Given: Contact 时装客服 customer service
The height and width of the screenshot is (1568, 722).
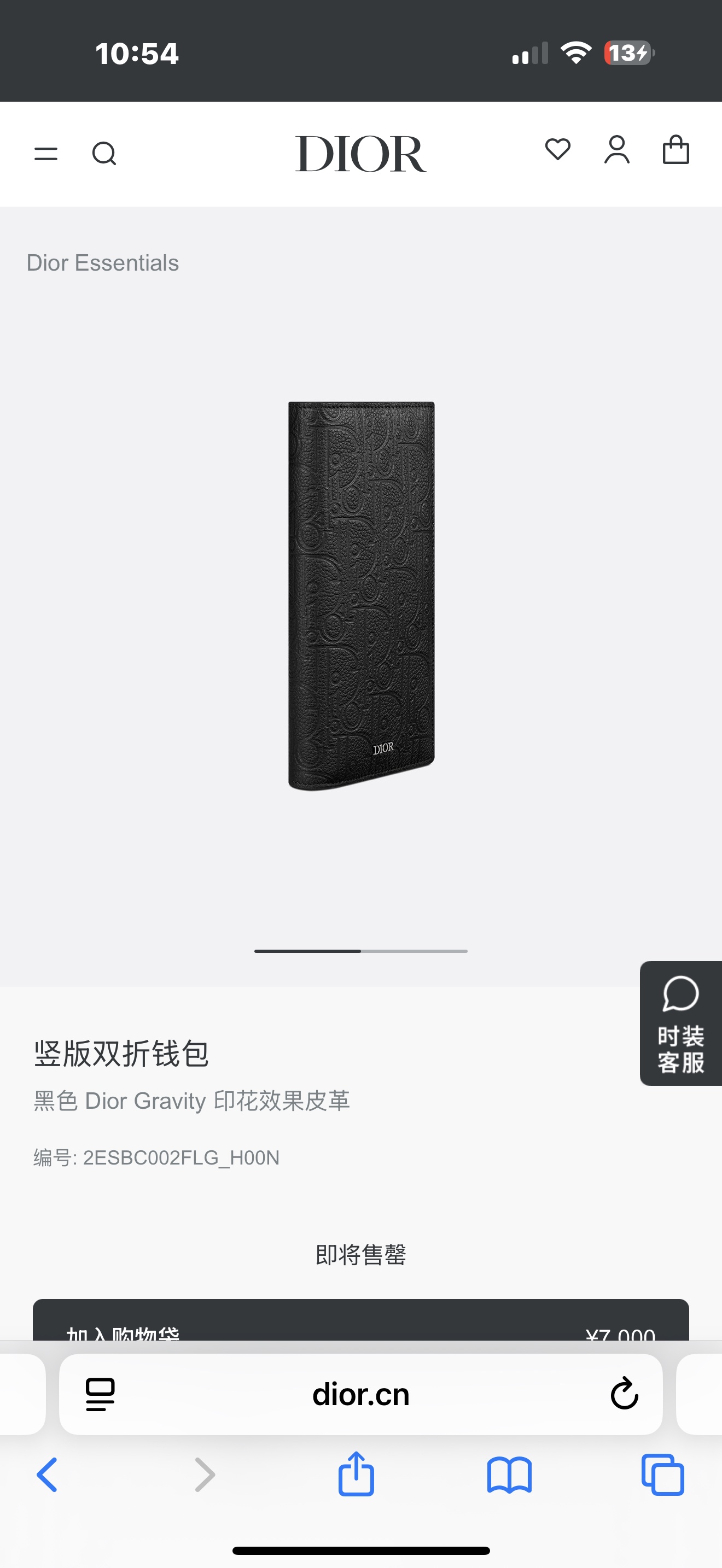Looking at the screenshot, I should click(x=680, y=1022).
